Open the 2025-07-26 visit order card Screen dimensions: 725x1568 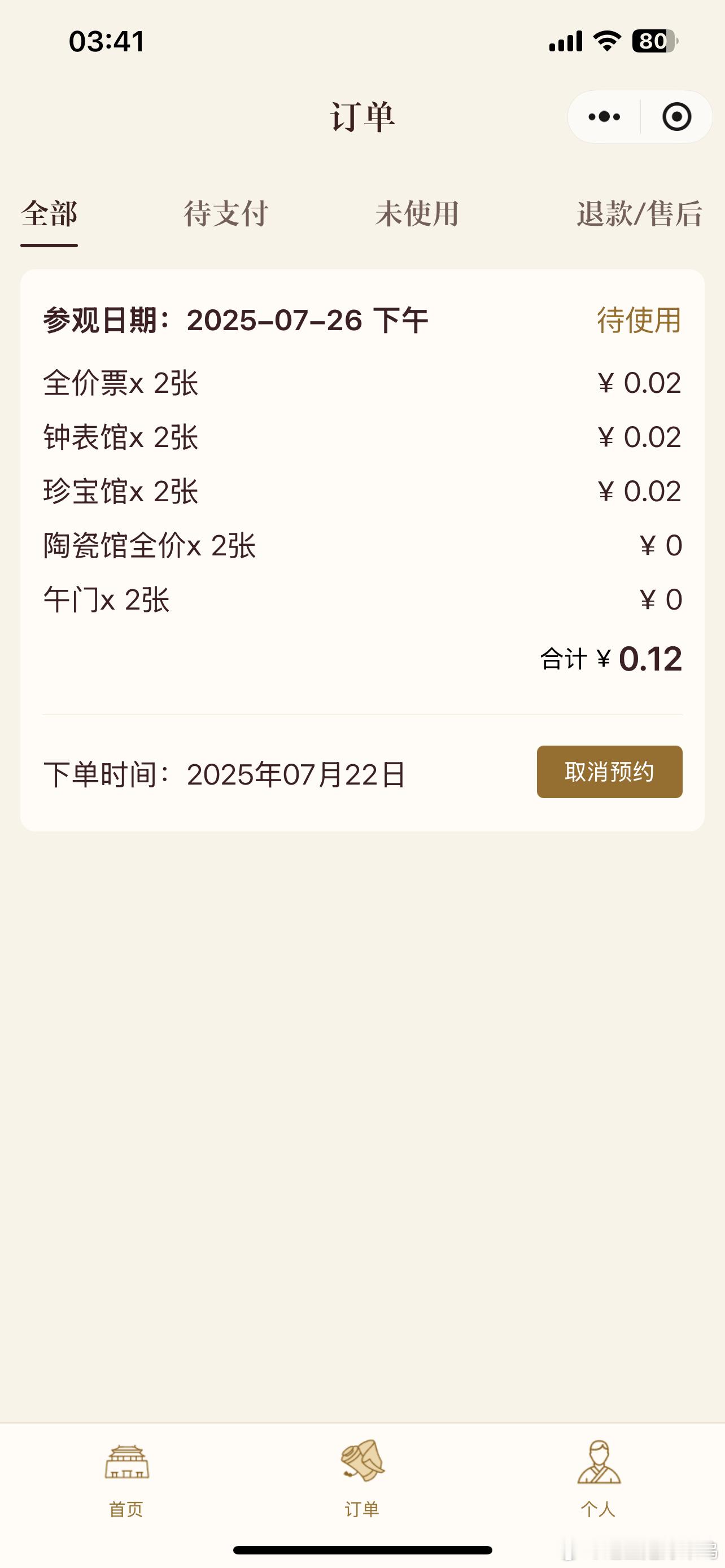click(362, 550)
